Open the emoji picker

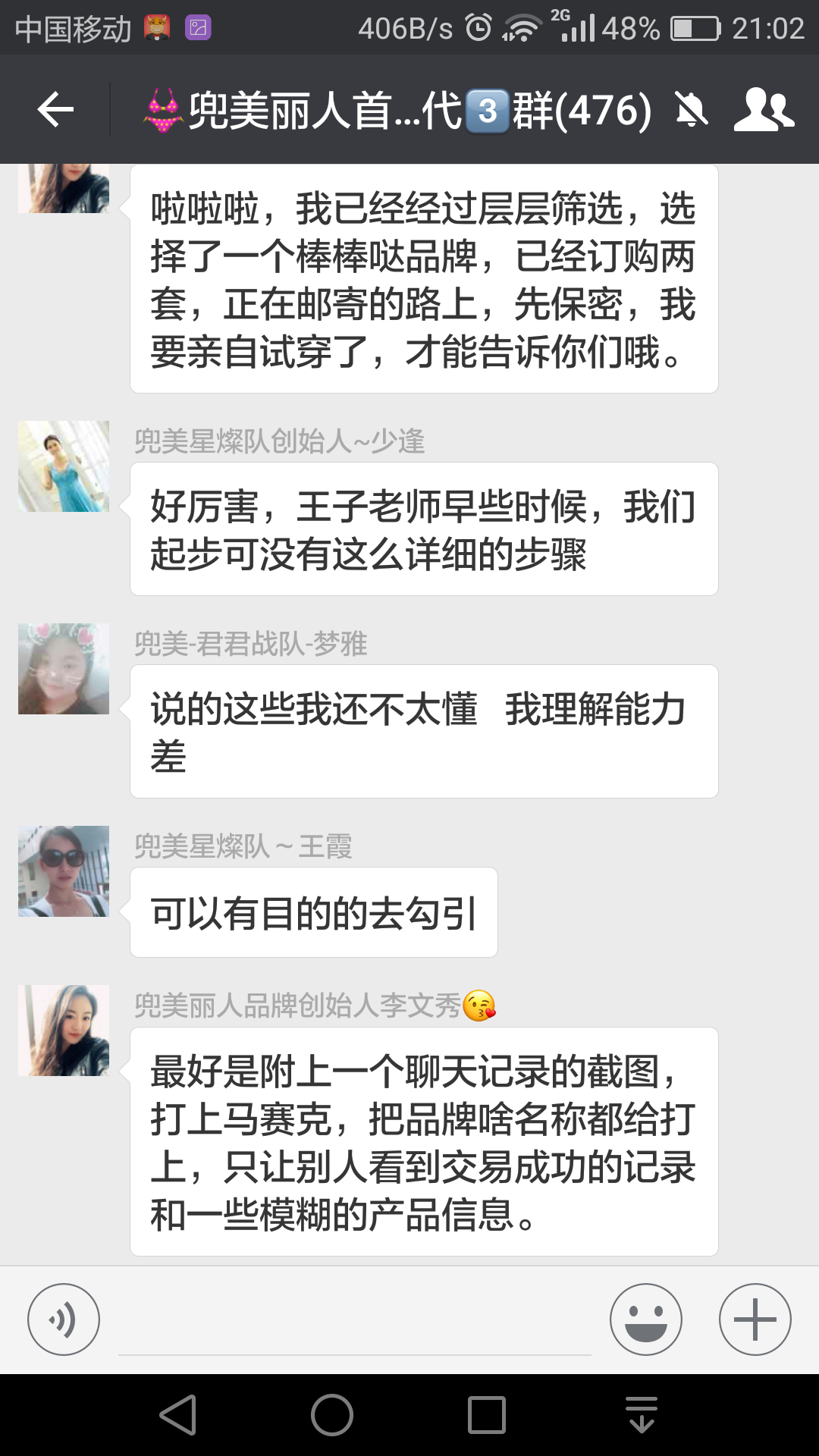click(x=645, y=1319)
